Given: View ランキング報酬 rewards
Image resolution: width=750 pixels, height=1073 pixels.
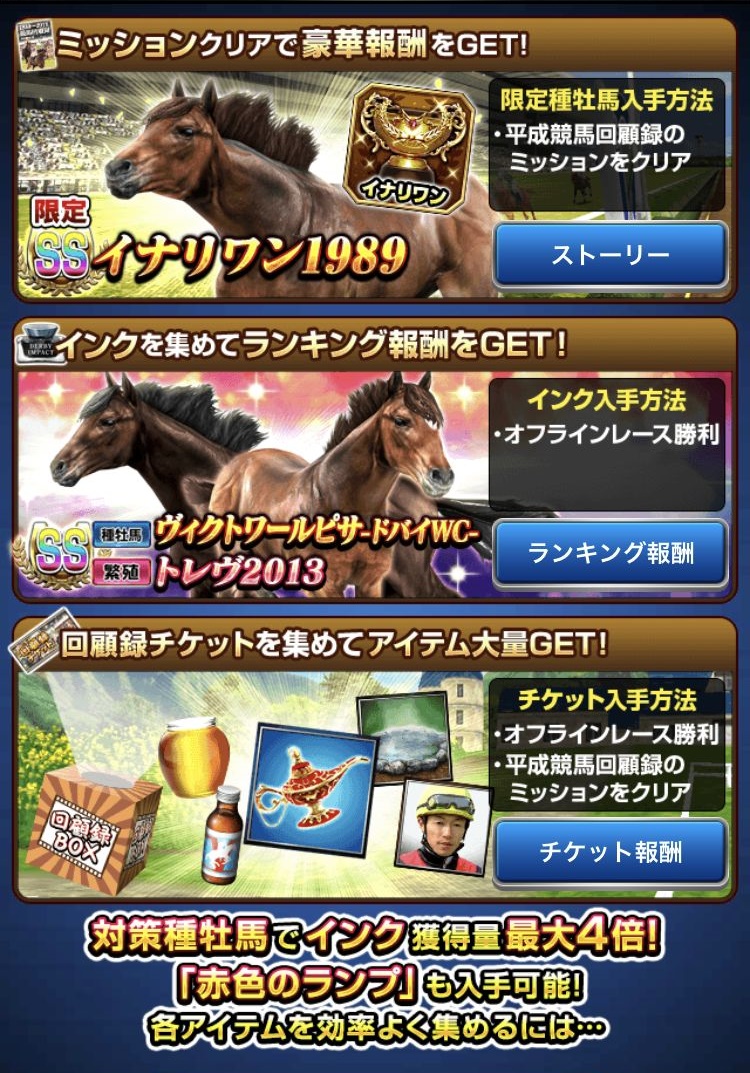Looking at the screenshot, I should coord(610,553).
